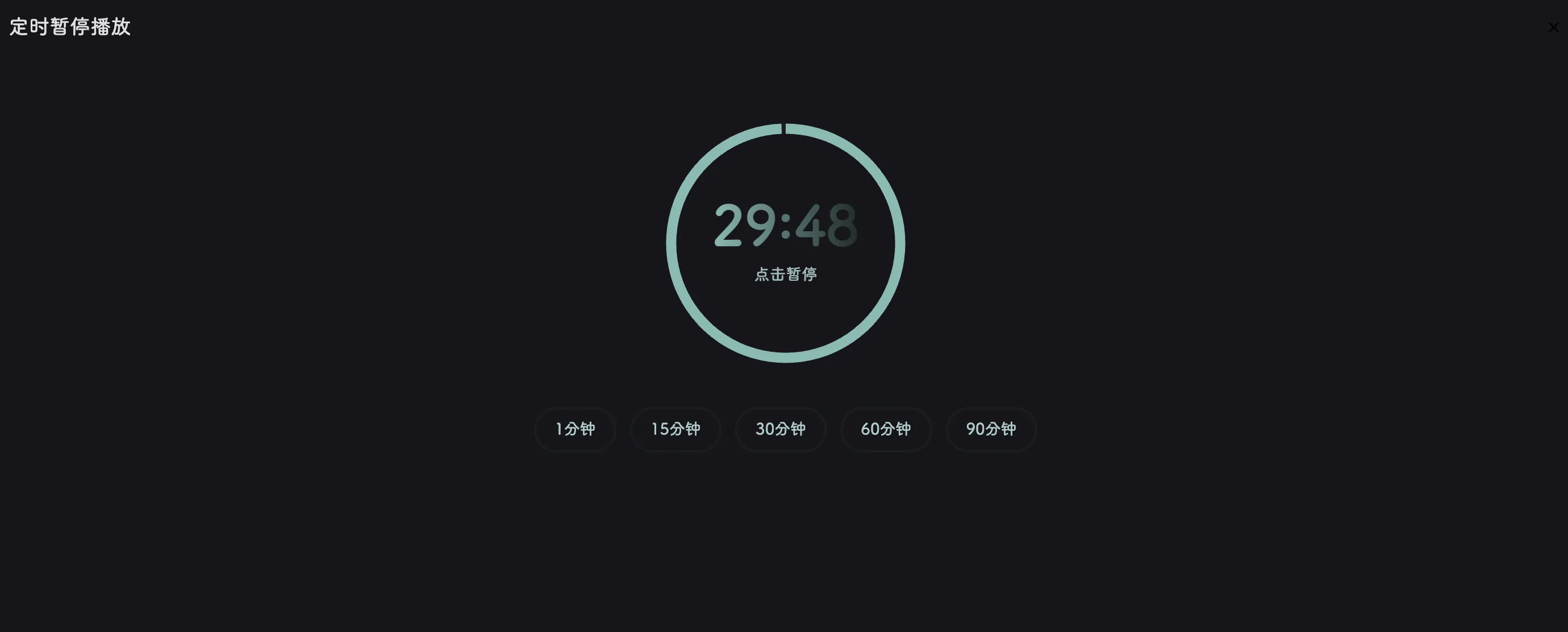Pick the 90分钟 timer chip
The image size is (1568, 632).
coord(991,429)
